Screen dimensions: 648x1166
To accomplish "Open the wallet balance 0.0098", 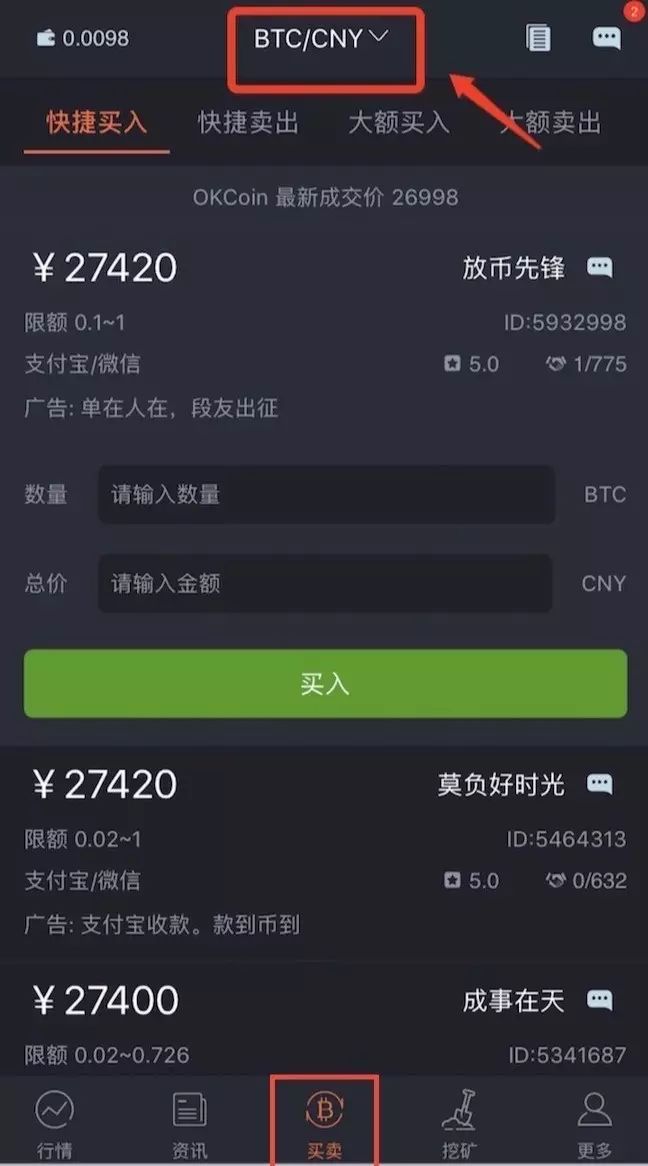I will [x=83, y=38].
